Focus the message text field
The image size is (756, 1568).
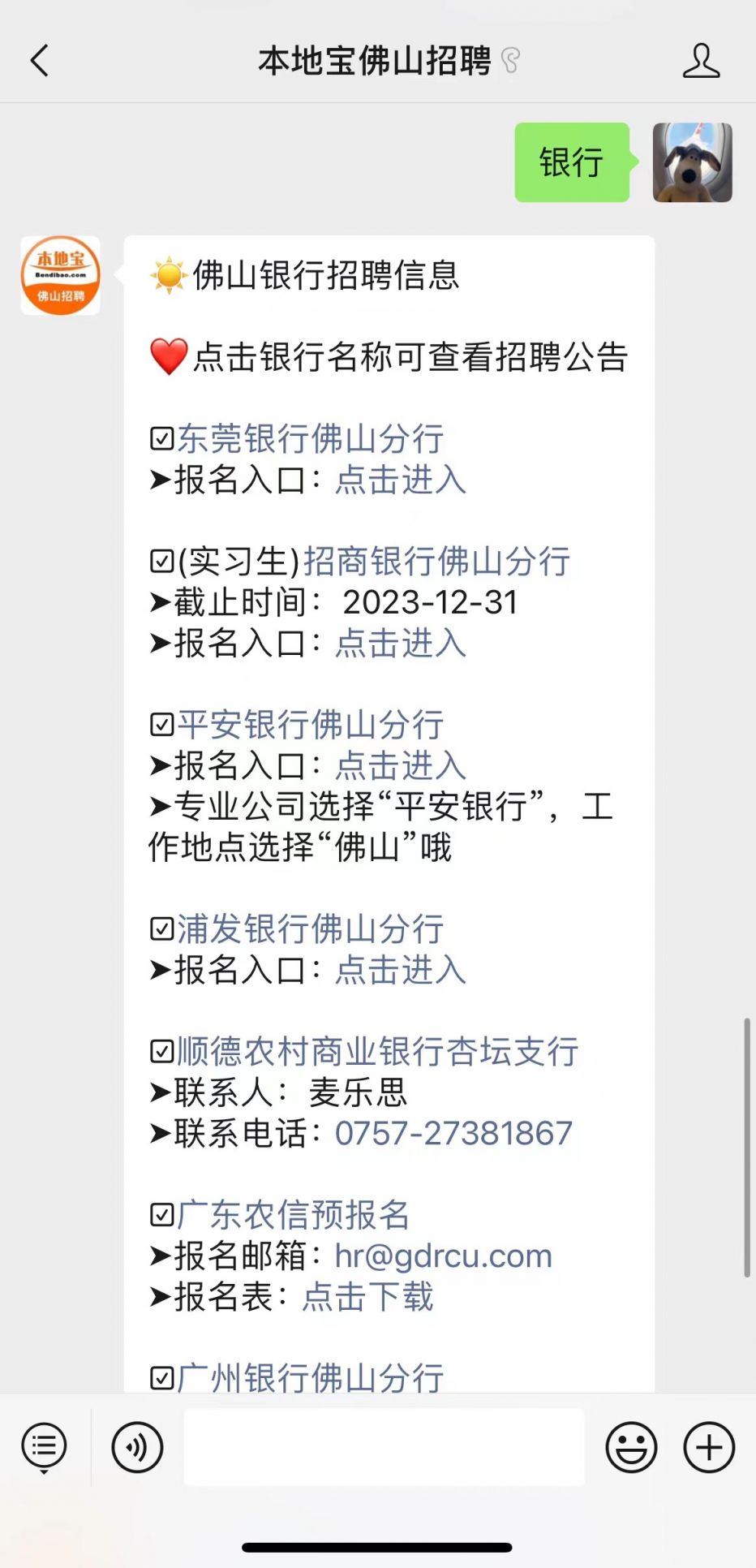coord(384,1447)
